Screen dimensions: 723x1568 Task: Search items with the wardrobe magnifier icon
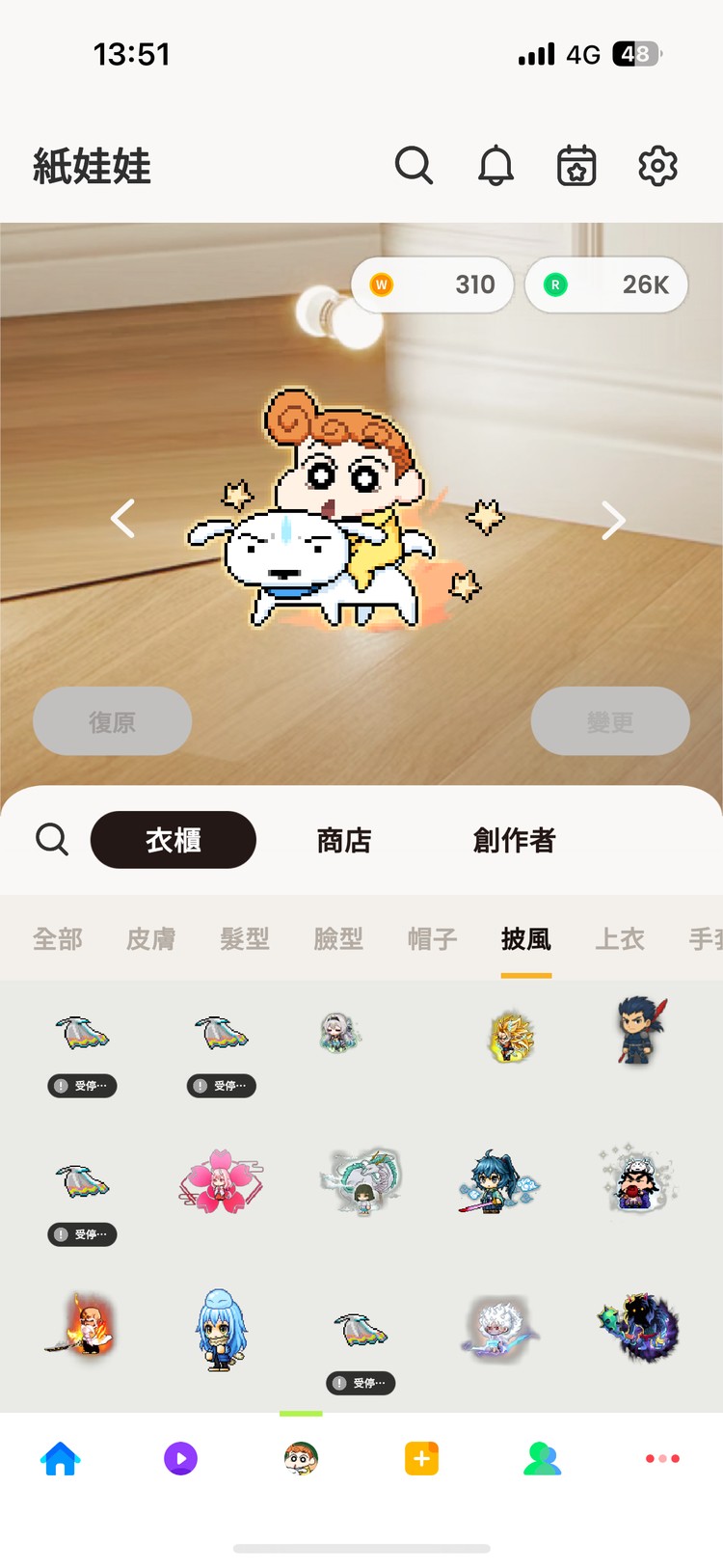coord(52,840)
